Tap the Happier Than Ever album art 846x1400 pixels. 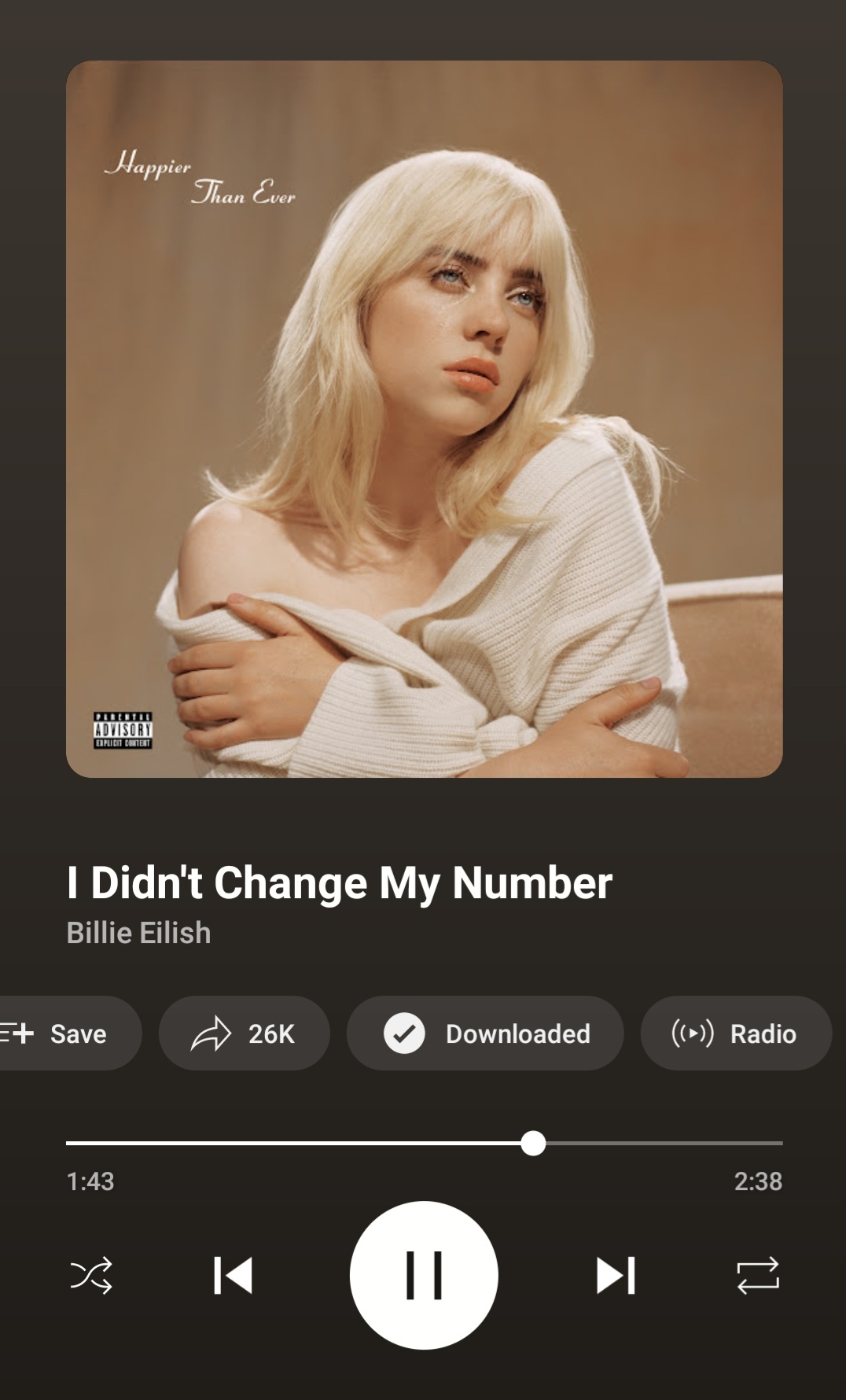[425, 419]
